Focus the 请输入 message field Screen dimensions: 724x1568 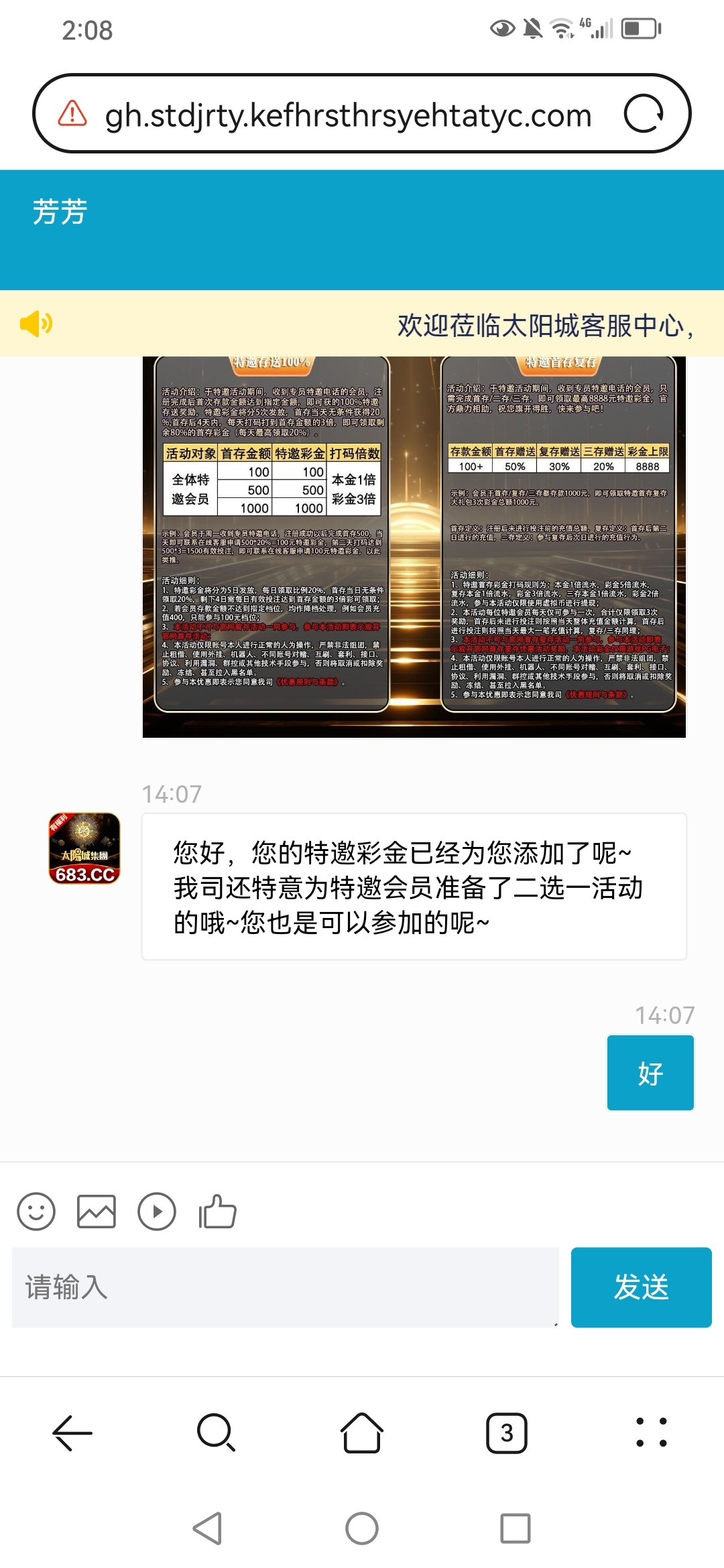point(285,1287)
